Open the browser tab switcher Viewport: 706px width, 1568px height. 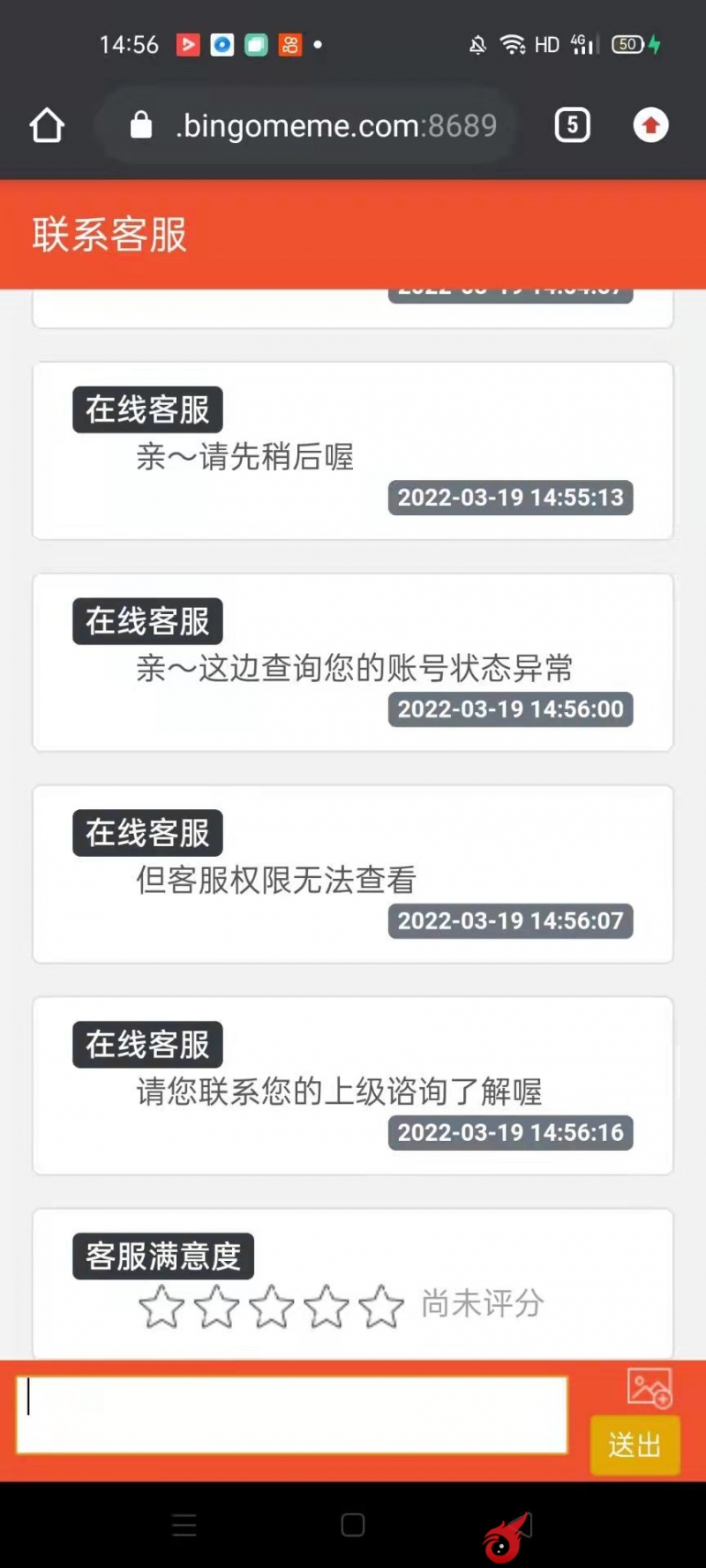tap(572, 125)
